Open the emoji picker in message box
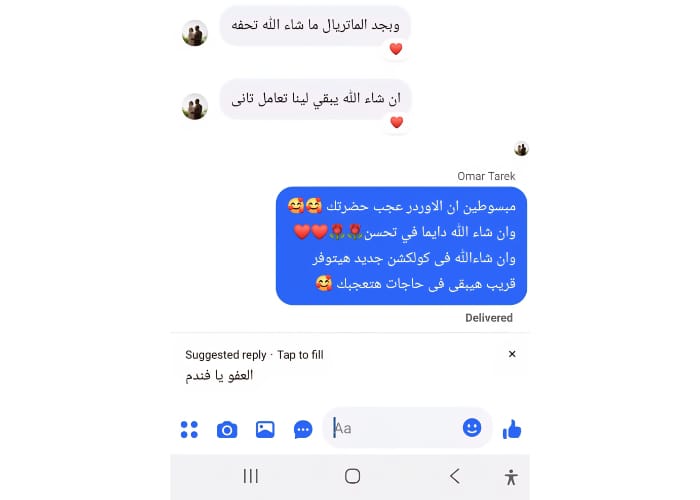 click(x=472, y=427)
